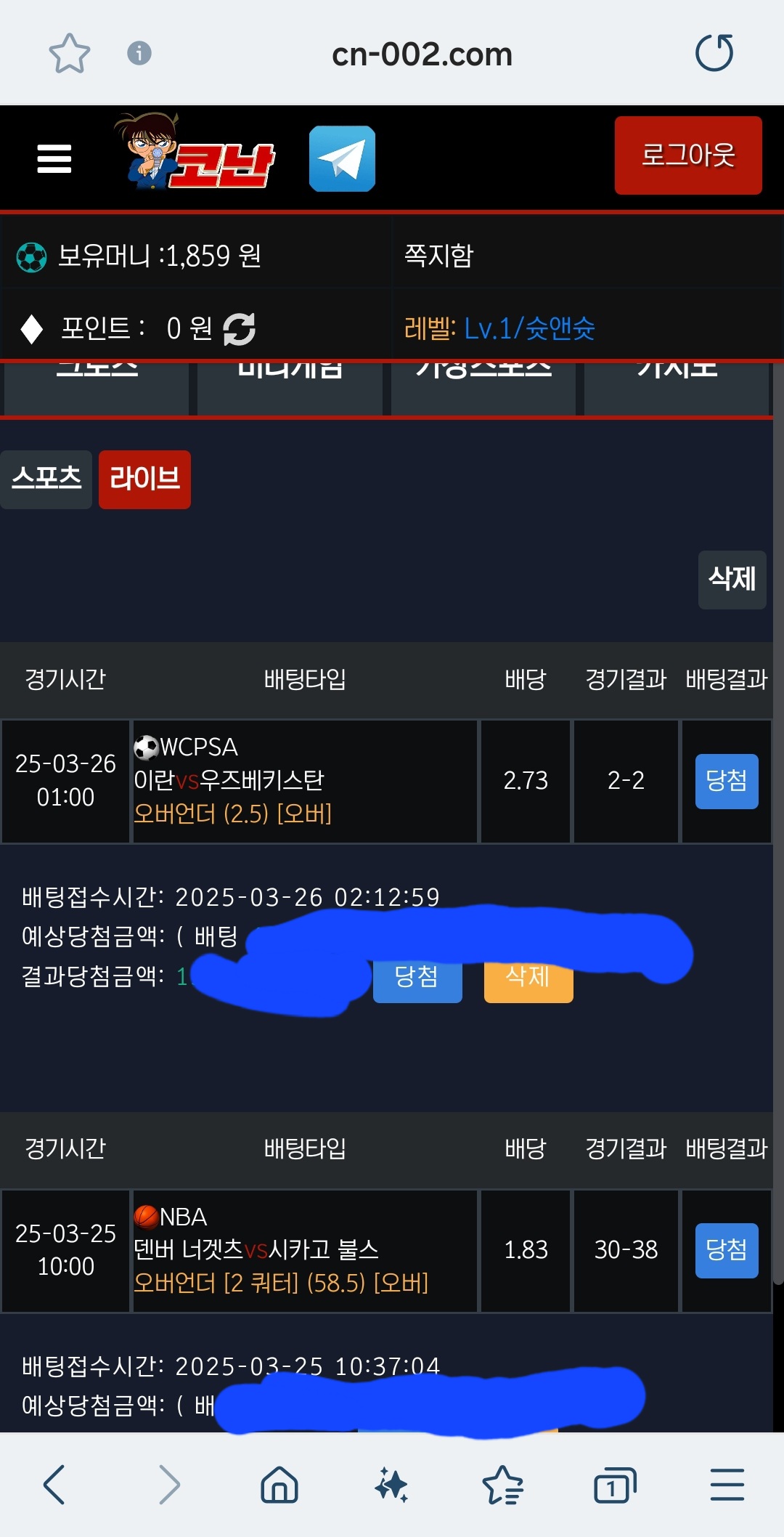Open 쪽지함 messages

(438, 256)
